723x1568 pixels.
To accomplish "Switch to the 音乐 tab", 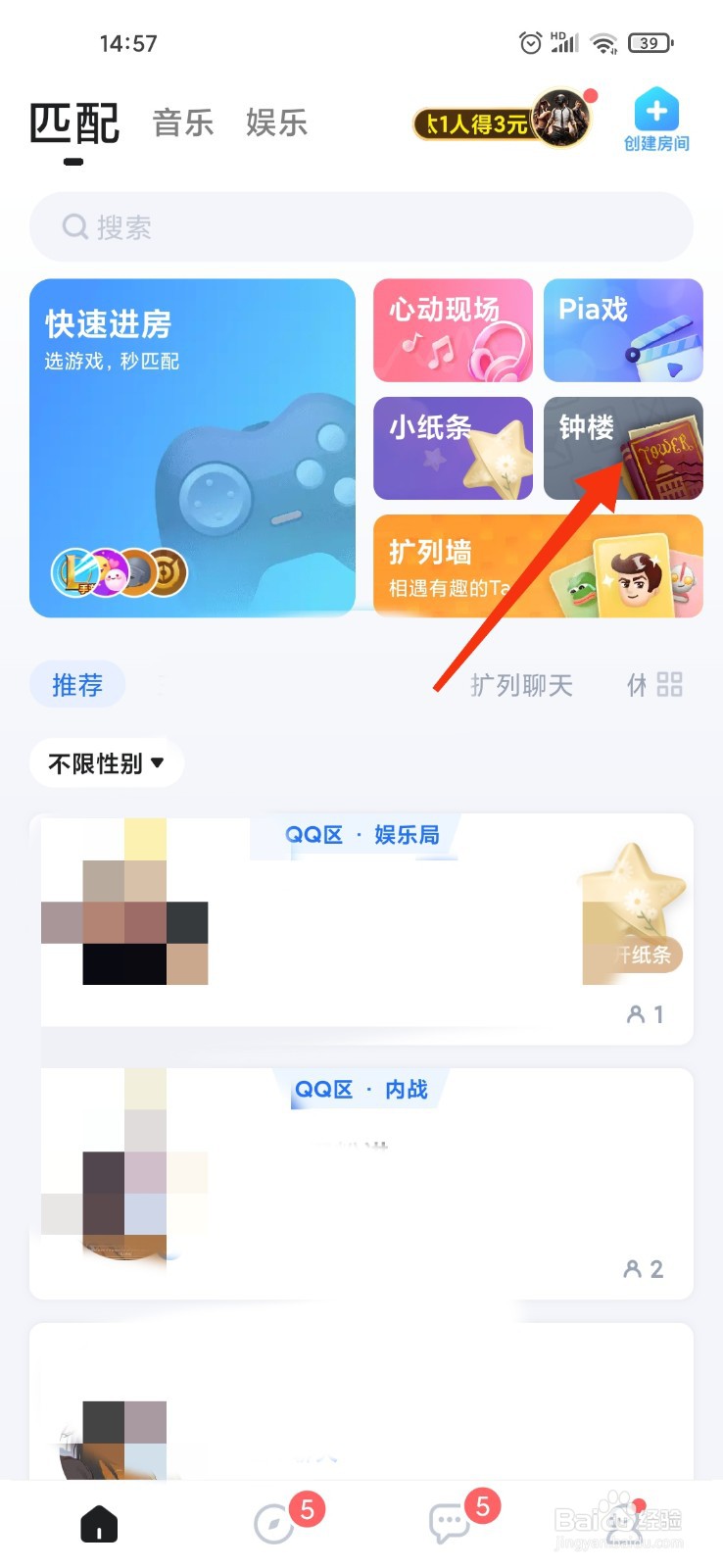I will pos(182,122).
